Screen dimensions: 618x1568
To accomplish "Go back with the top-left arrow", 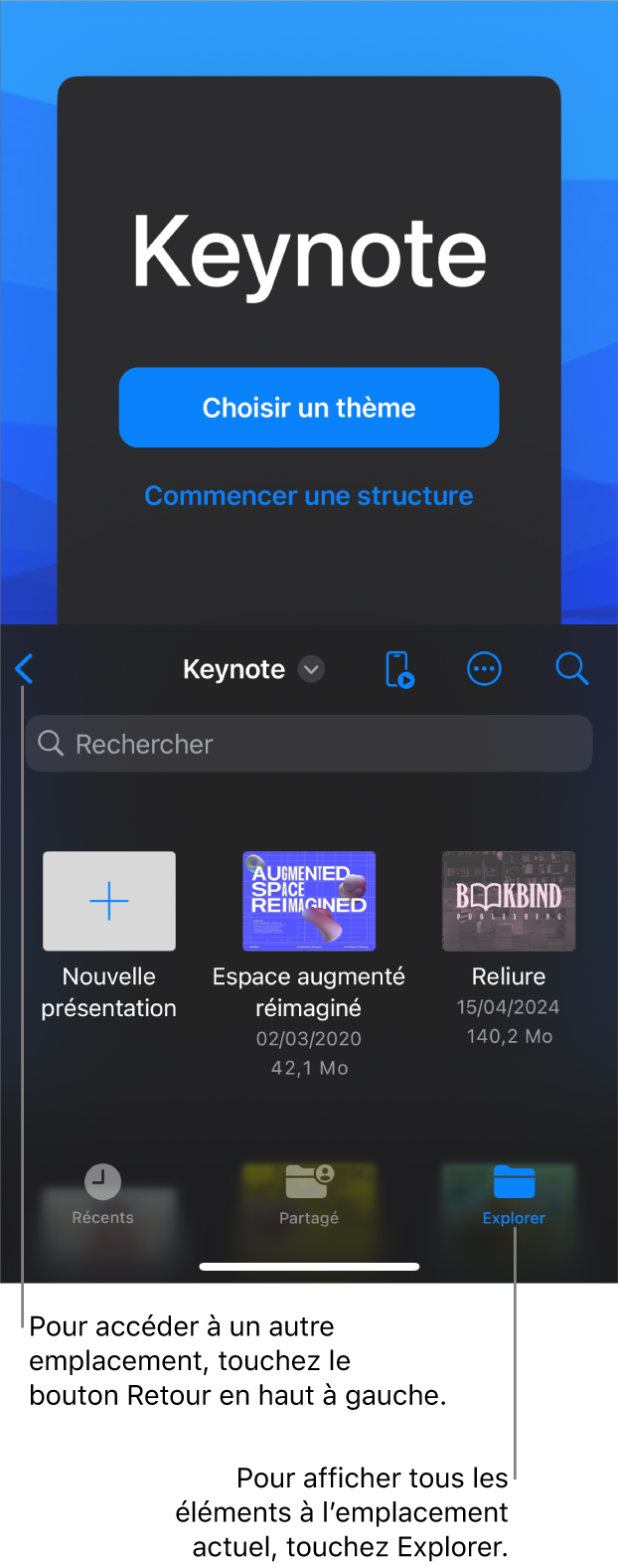I will (x=25, y=669).
